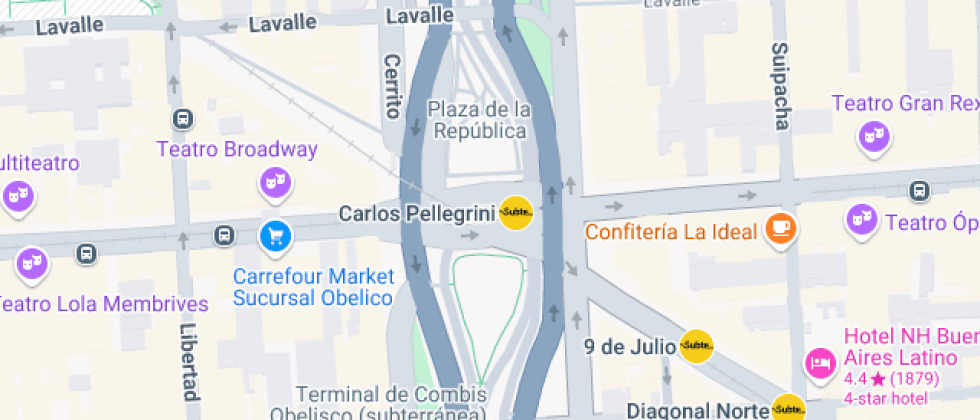Select the Carrefour Market Sucursal Obelisco pin
980x420 pixels.
coord(275,237)
